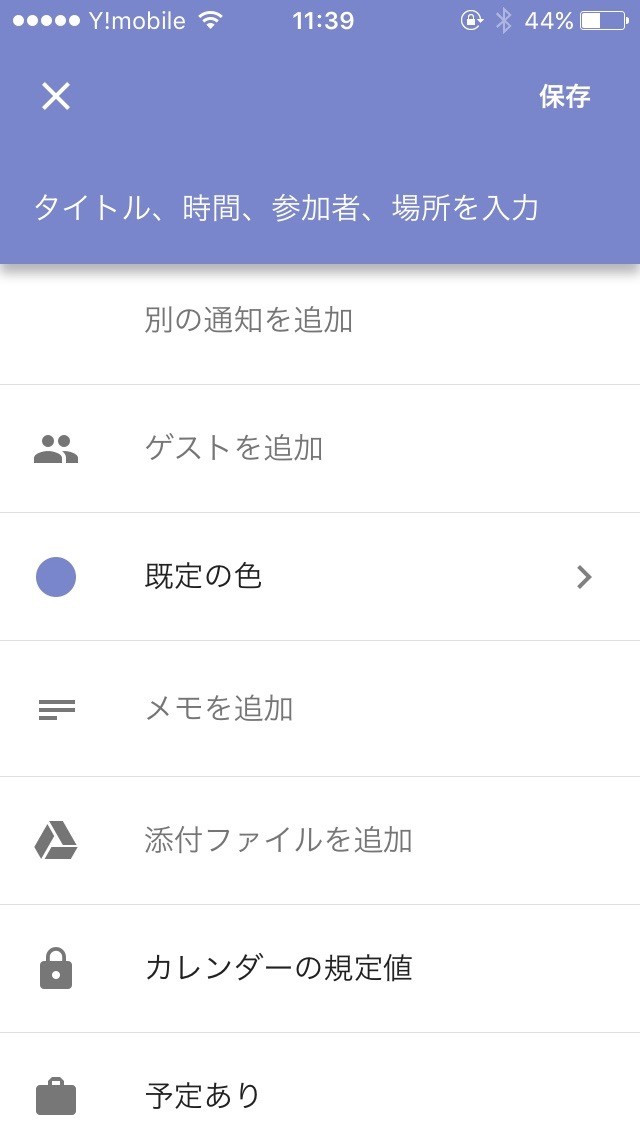Image resolution: width=640 pixels, height=1136 pixels.
Task: Add a note via メモを追加
Action: pos(219,708)
